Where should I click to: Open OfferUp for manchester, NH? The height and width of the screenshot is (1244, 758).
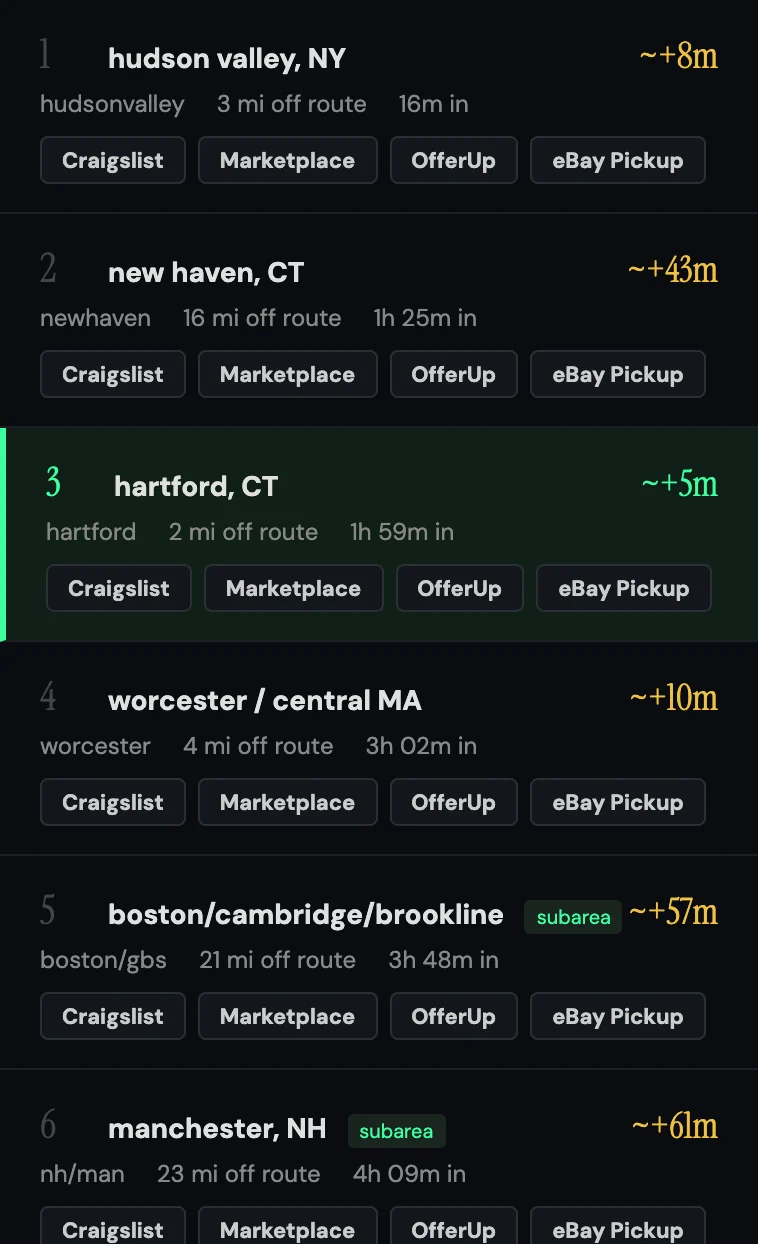(454, 1226)
